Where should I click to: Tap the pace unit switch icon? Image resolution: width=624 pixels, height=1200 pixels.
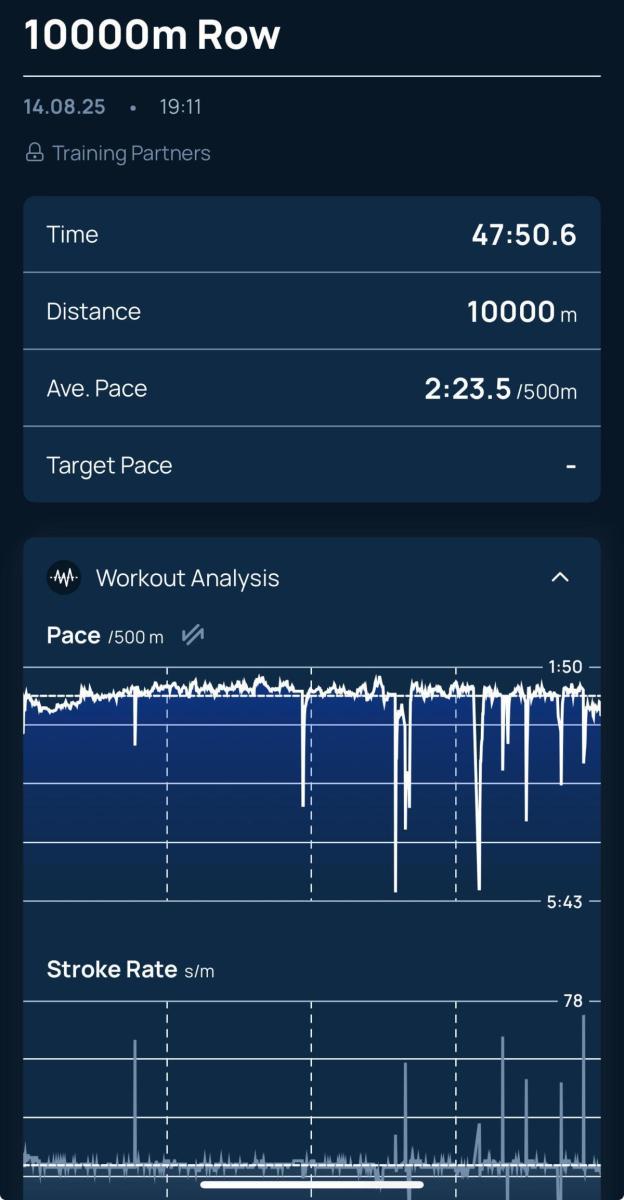click(193, 635)
